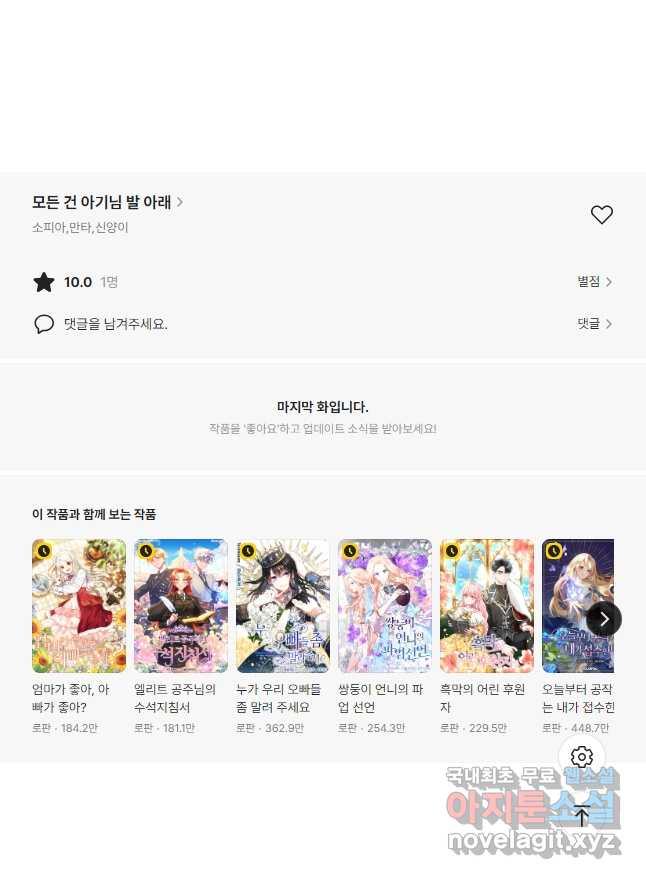Open viewer settings gear
This screenshot has width=646, height=879.
click(x=582, y=757)
